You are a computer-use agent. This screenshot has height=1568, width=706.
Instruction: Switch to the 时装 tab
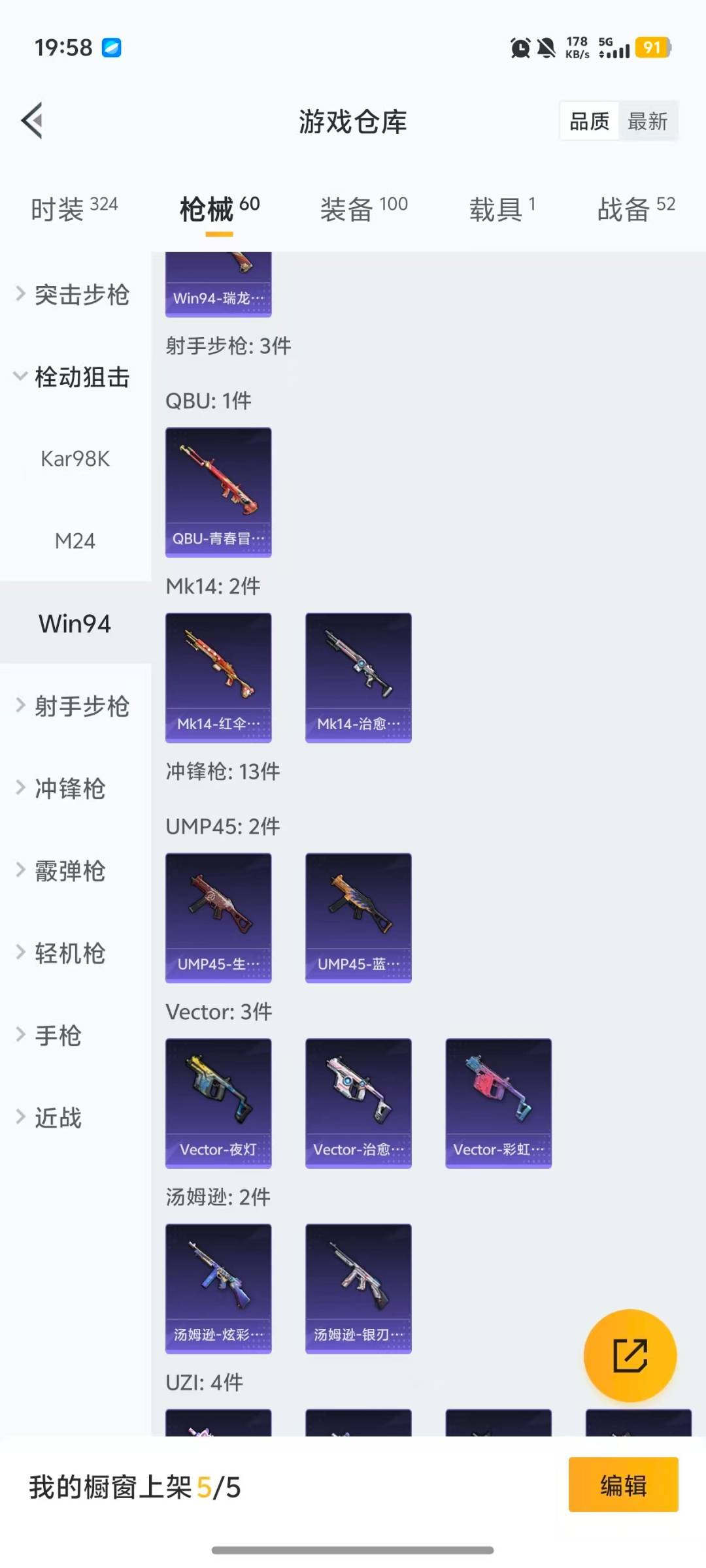pos(74,209)
